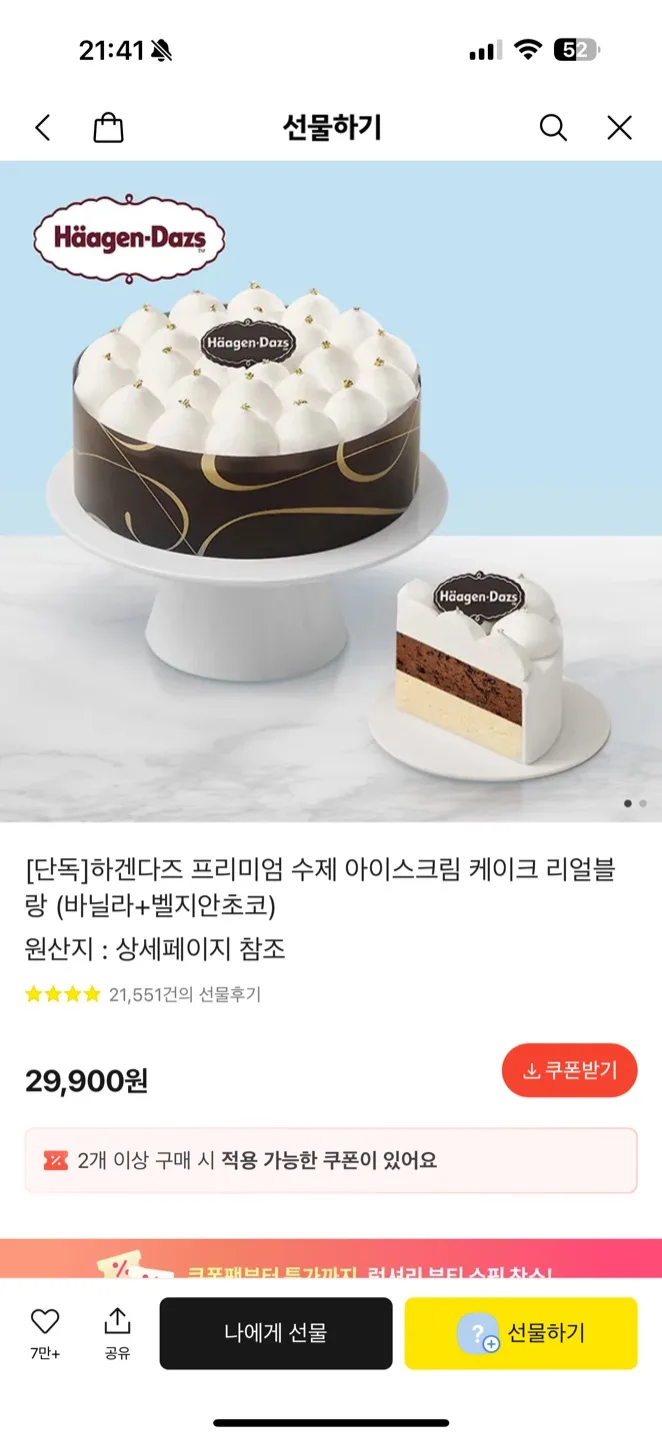Tap the 쿠폰받기 button
Viewport: 662px width, 1440px height.
(x=569, y=1071)
